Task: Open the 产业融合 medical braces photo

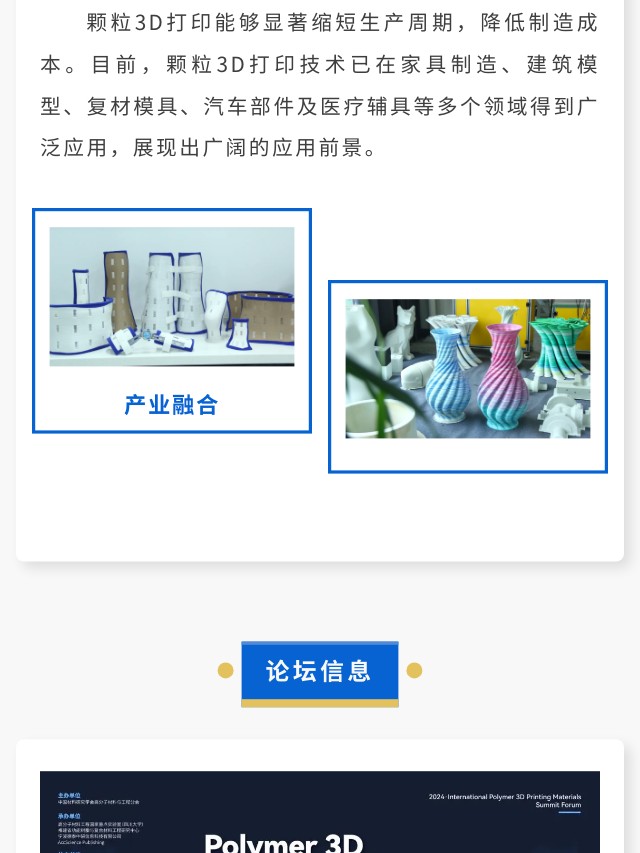Action: (172, 297)
